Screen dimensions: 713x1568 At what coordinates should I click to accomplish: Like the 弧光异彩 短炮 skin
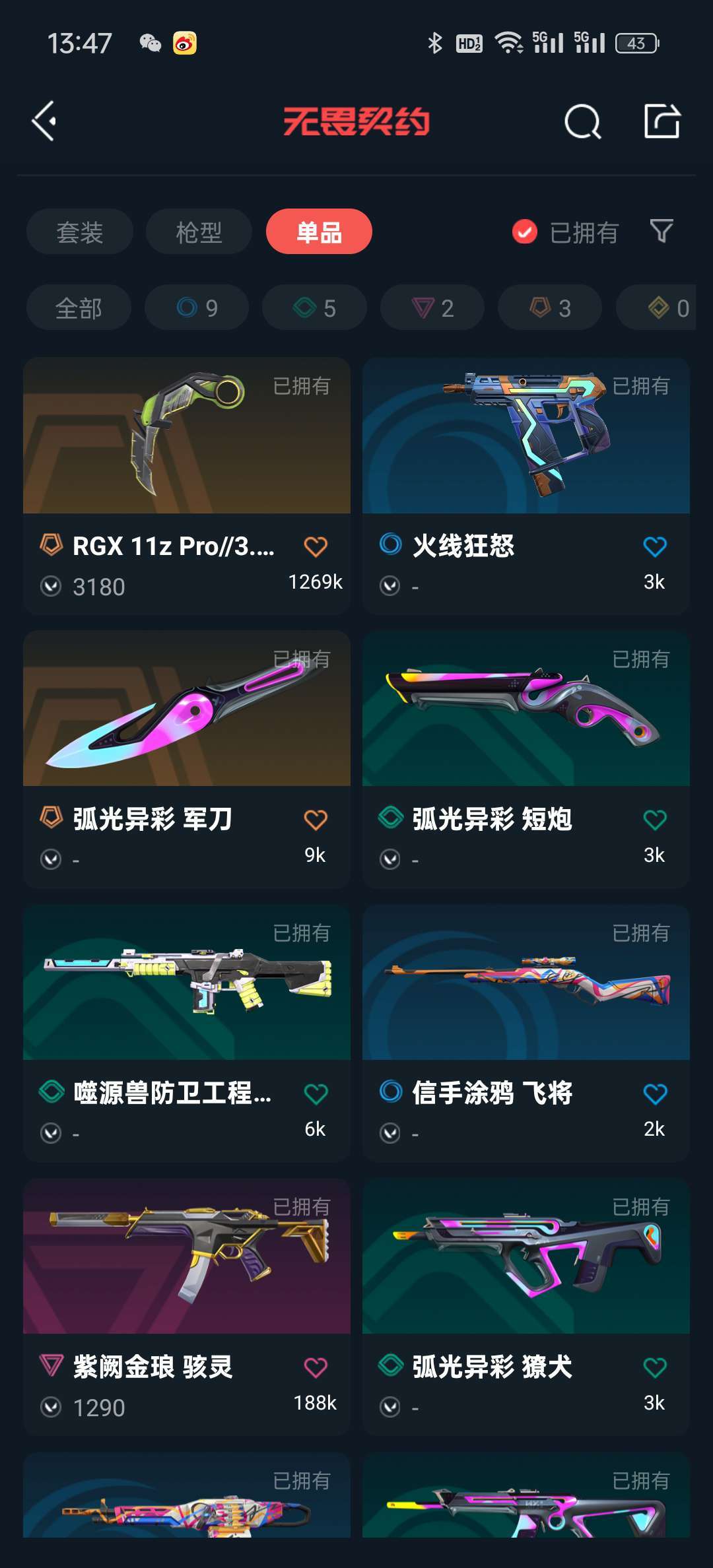coord(655,820)
